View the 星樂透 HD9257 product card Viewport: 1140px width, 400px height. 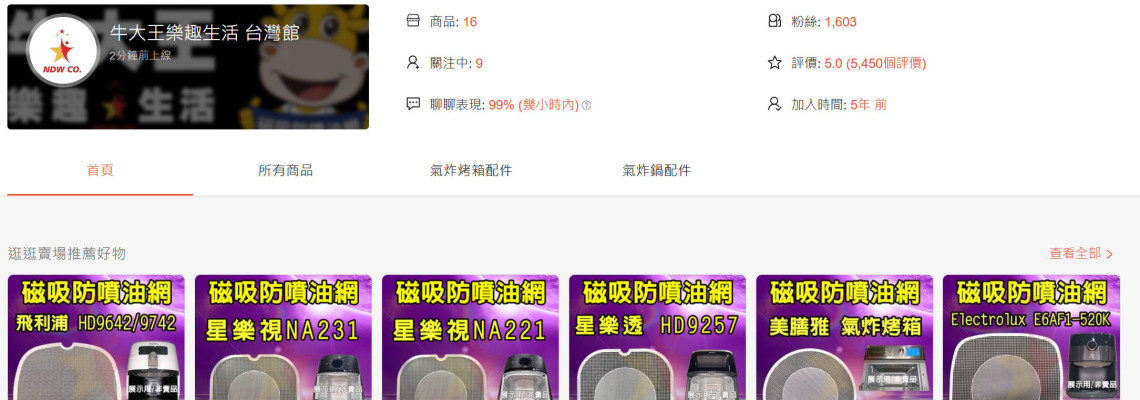click(x=657, y=338)
